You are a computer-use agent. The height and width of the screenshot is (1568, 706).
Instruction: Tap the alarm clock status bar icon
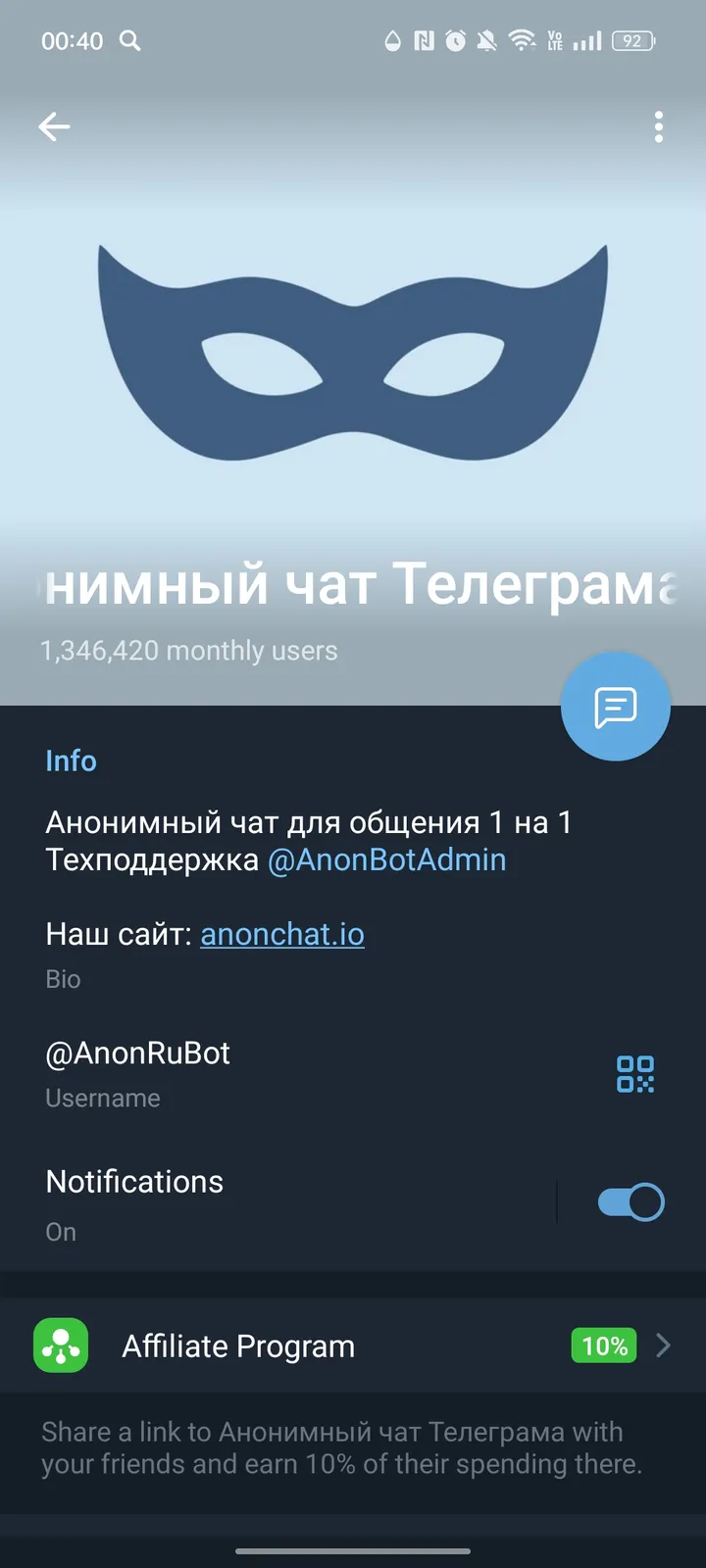coord(453,41)
